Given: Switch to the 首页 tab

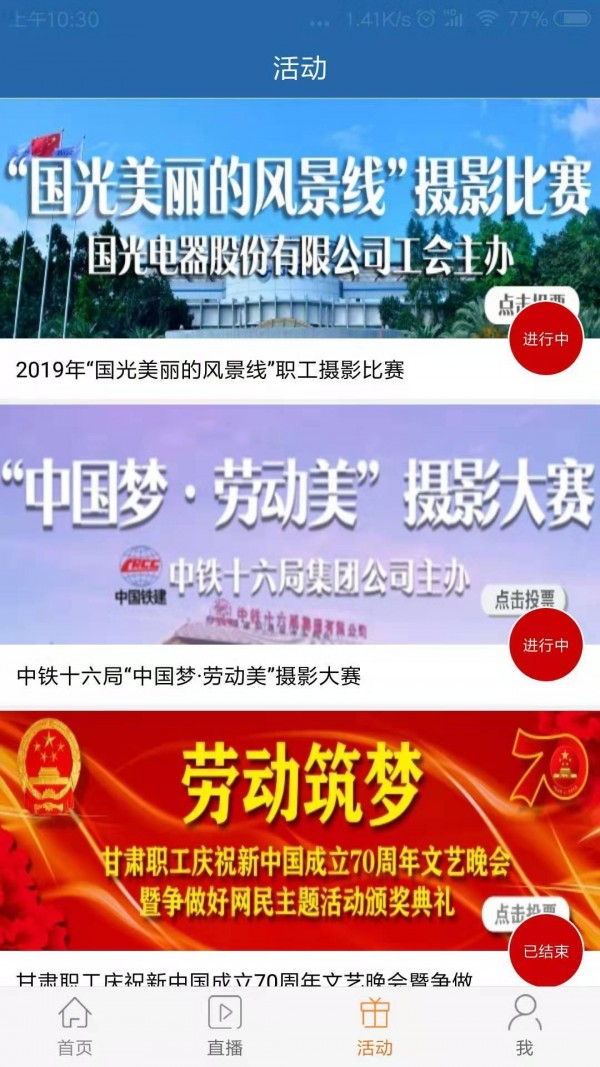Looking at the screenshot, I should [x=75, y=1026].
